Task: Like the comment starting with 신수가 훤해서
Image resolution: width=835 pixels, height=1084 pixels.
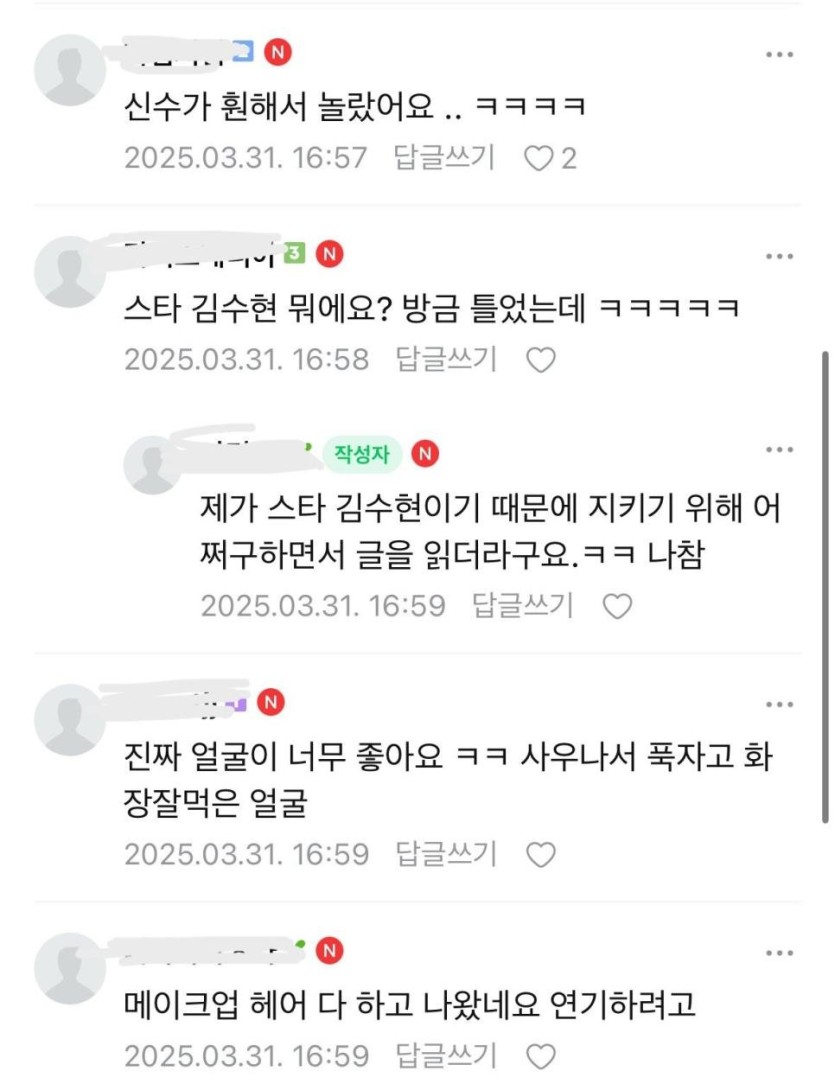Action: [540, 158]
